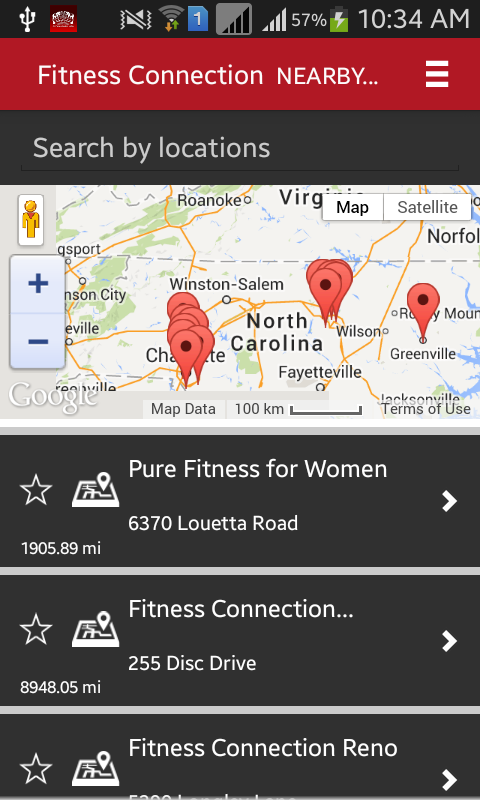The height and width of the screenshot is (800, 480).
Task: Favorite Pure Fitness for Women
Action: point(36,490)
